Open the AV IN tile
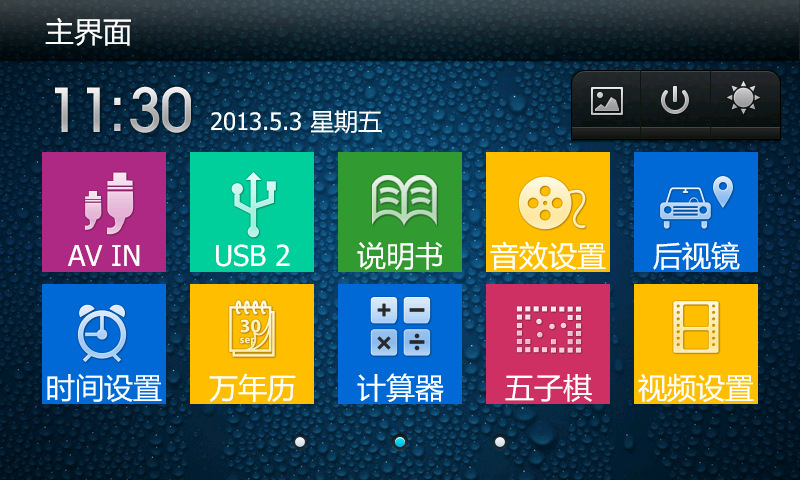 tap(104, 212)
